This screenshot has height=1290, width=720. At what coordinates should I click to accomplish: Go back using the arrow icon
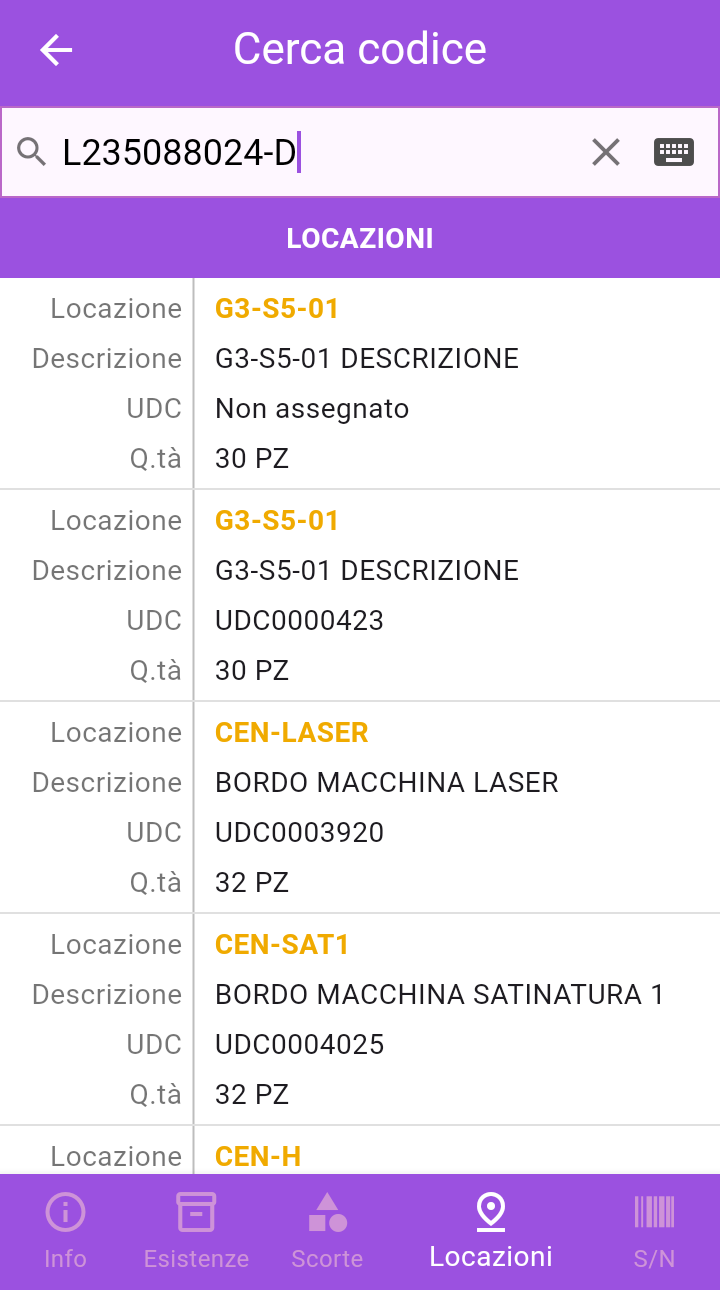56,50
